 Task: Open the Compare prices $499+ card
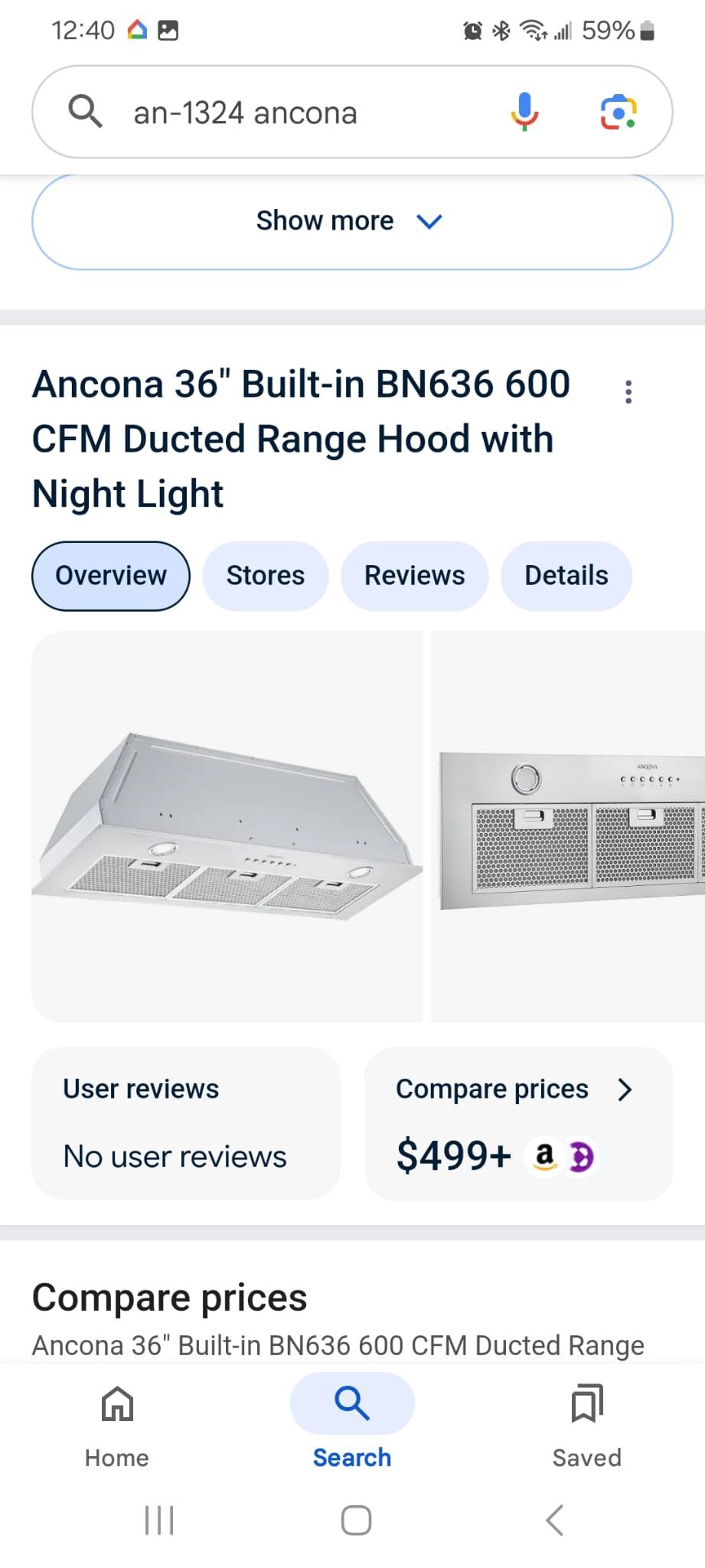click(x=518, y=1122)
